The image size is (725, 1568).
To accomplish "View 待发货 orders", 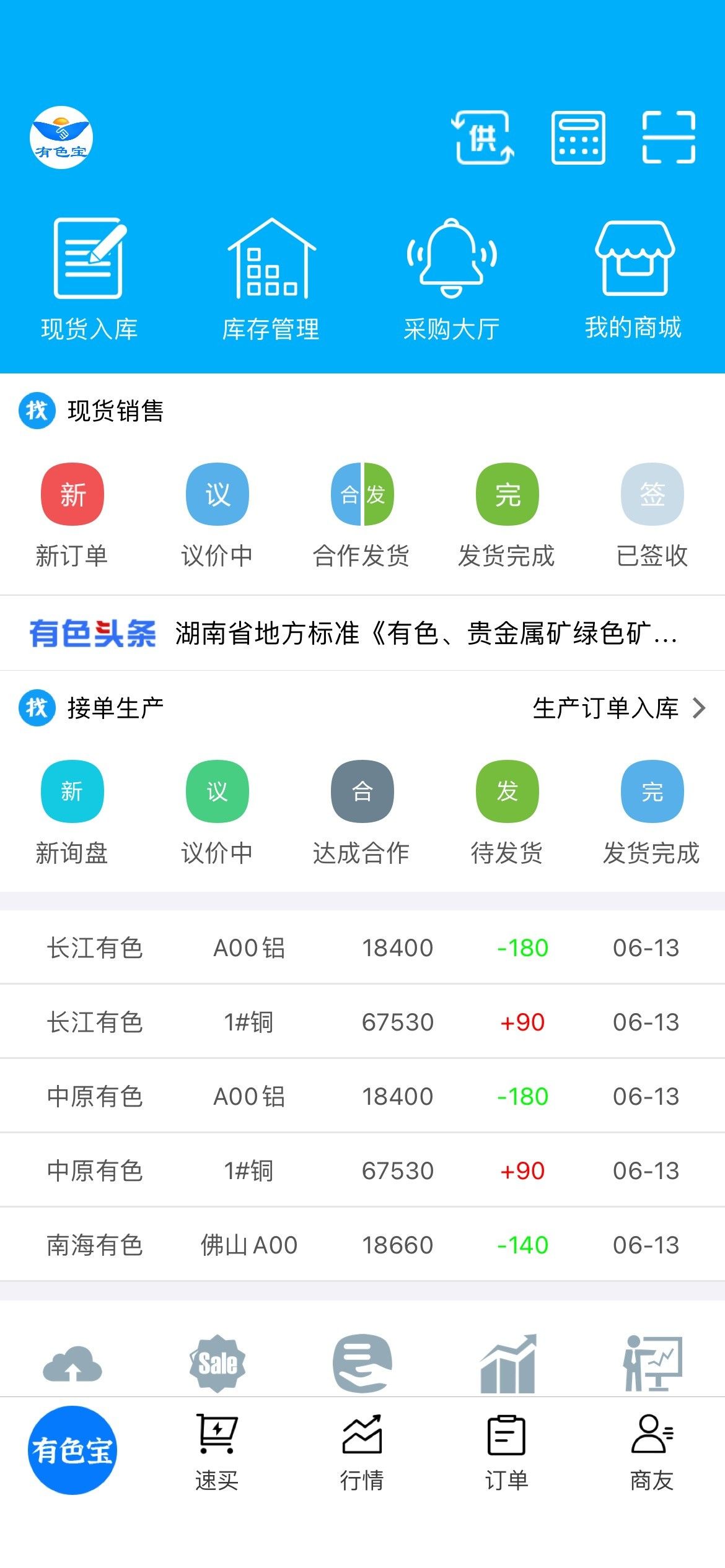I will (507, 812).
